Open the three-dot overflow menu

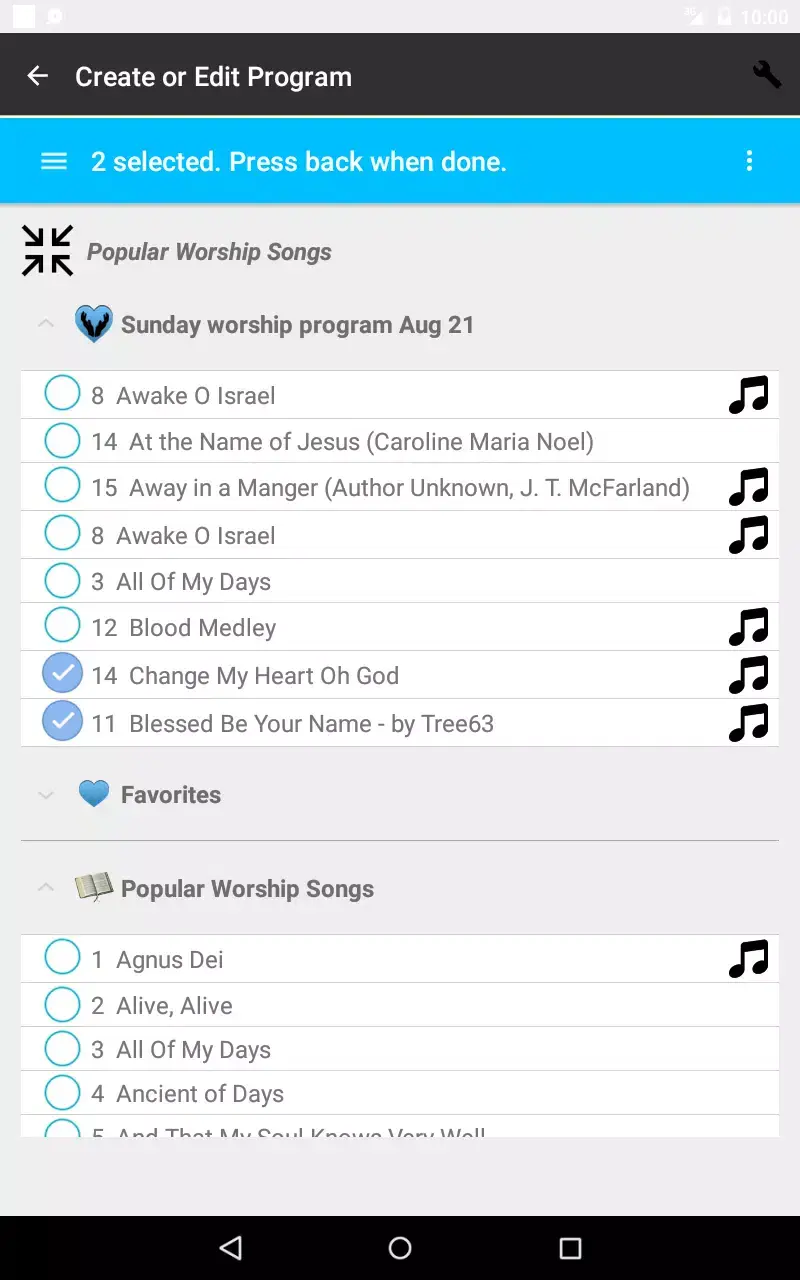749,161
